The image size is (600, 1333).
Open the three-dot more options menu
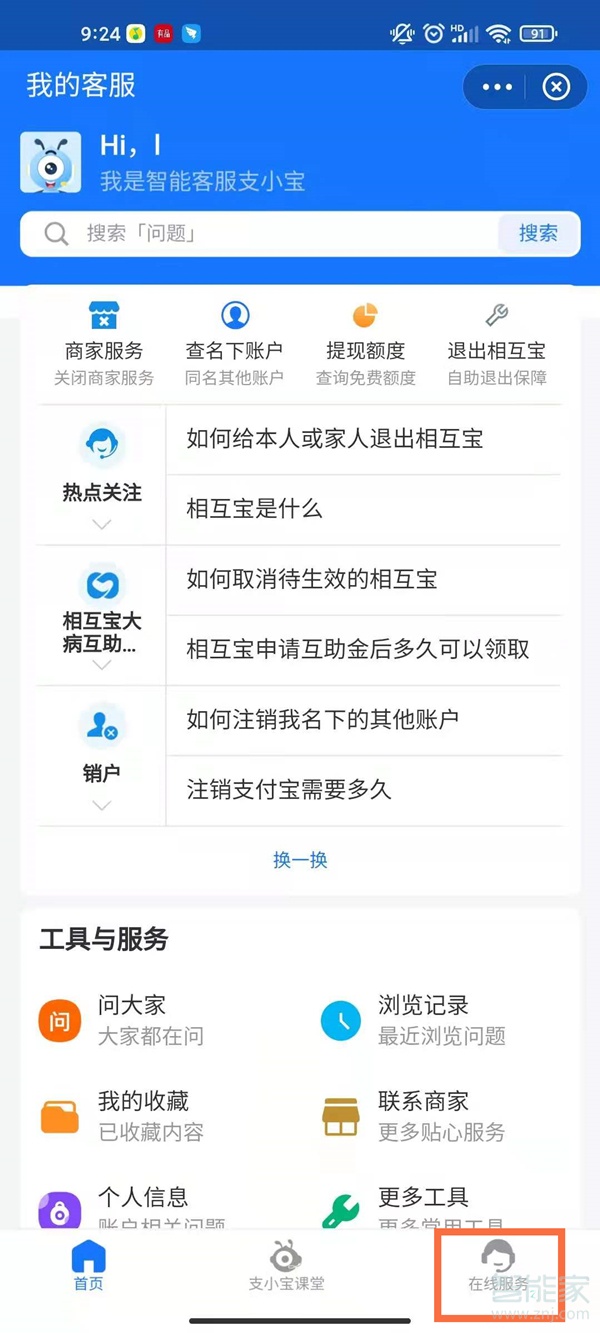point(497,88)
